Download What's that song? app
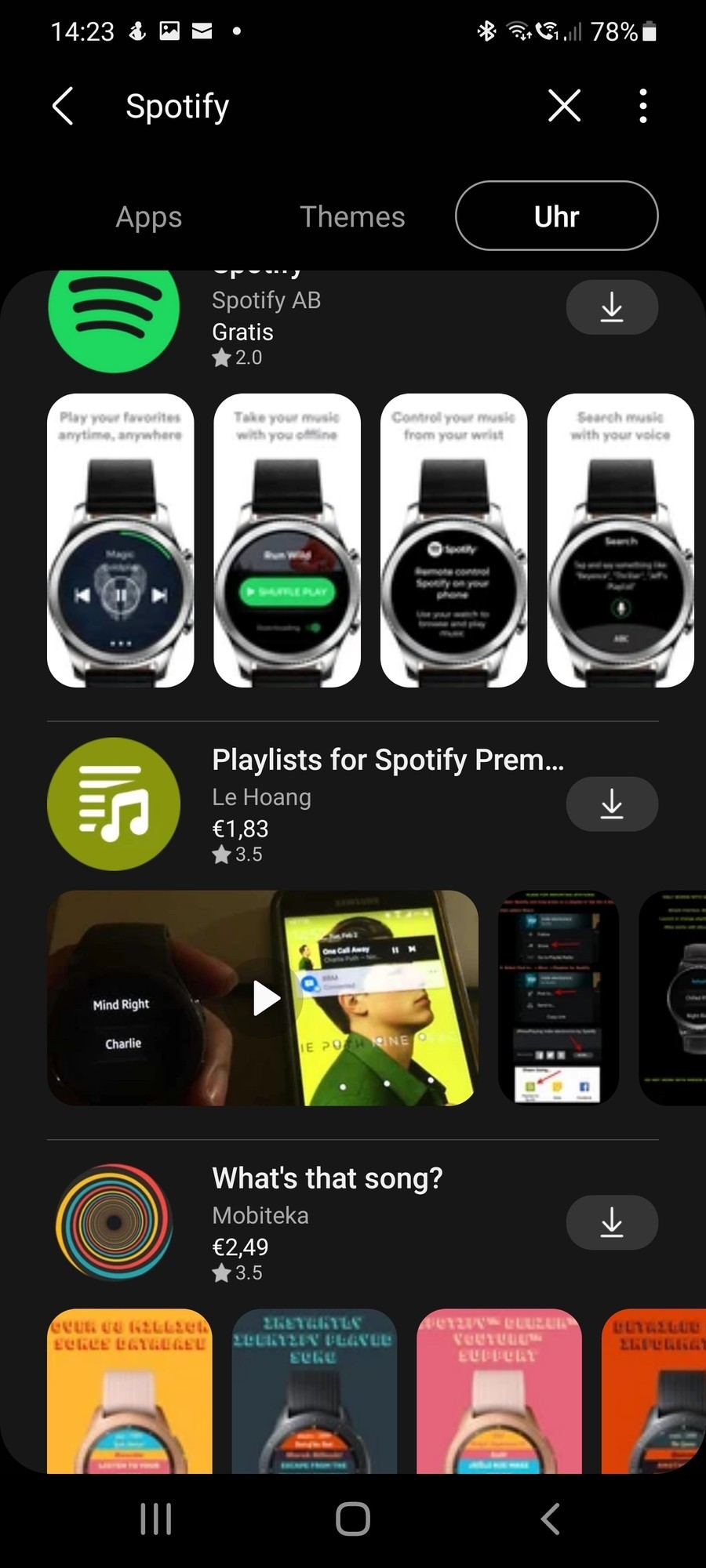Viewport: 706px width, 1568px height. pyautogui.click(x=612, y=1222)
